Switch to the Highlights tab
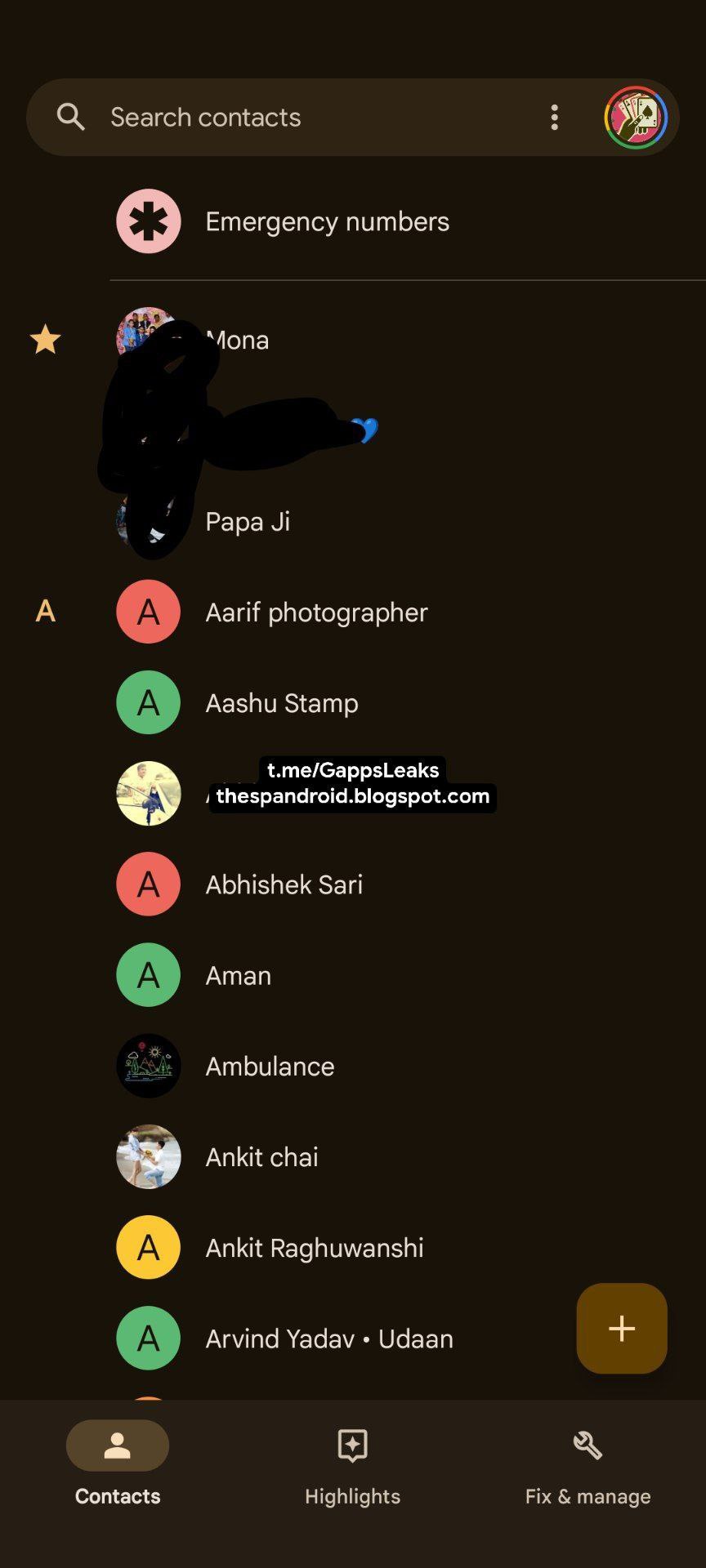 (353, 1463)
